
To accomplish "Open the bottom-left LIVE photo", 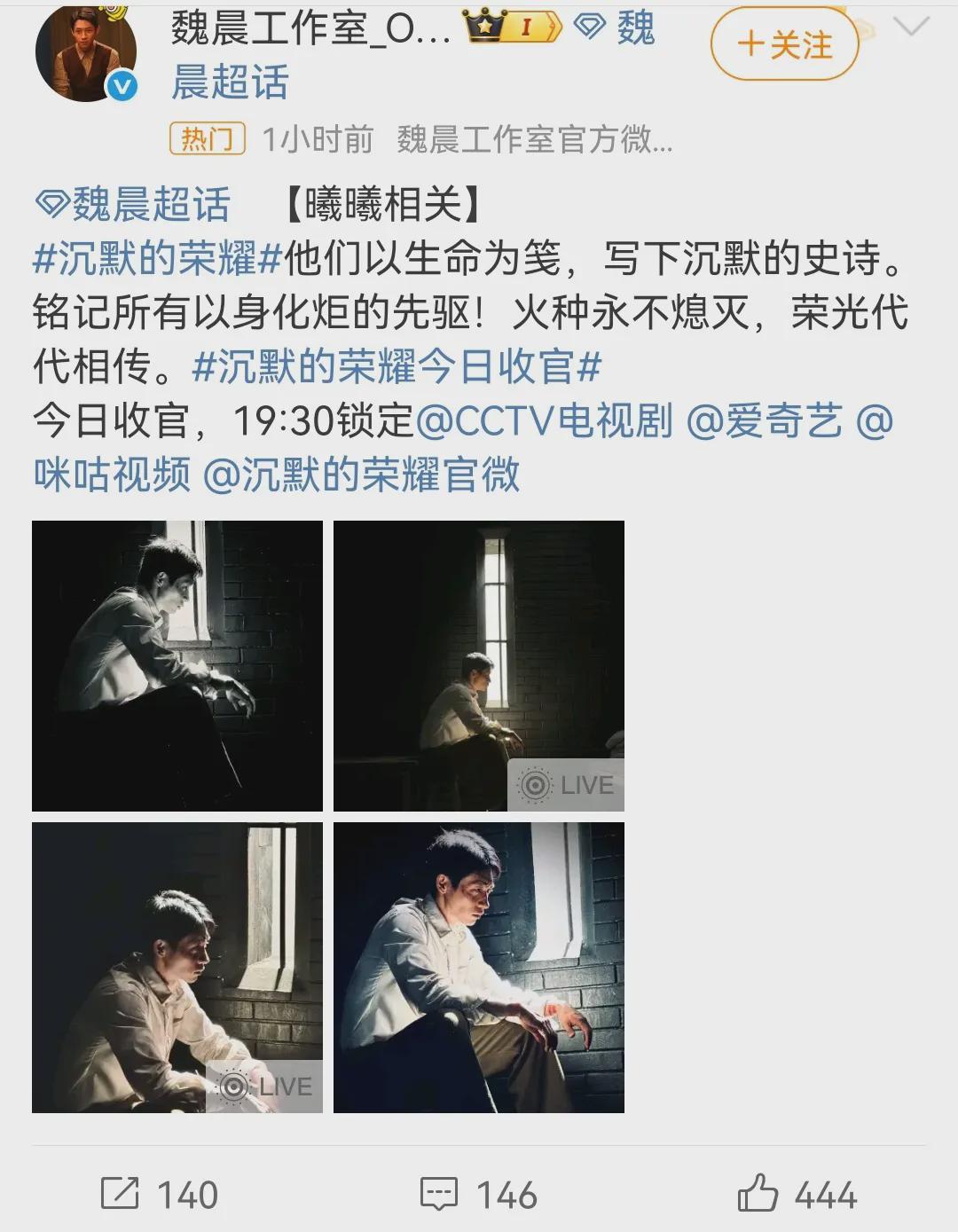I will pos(177,968).
